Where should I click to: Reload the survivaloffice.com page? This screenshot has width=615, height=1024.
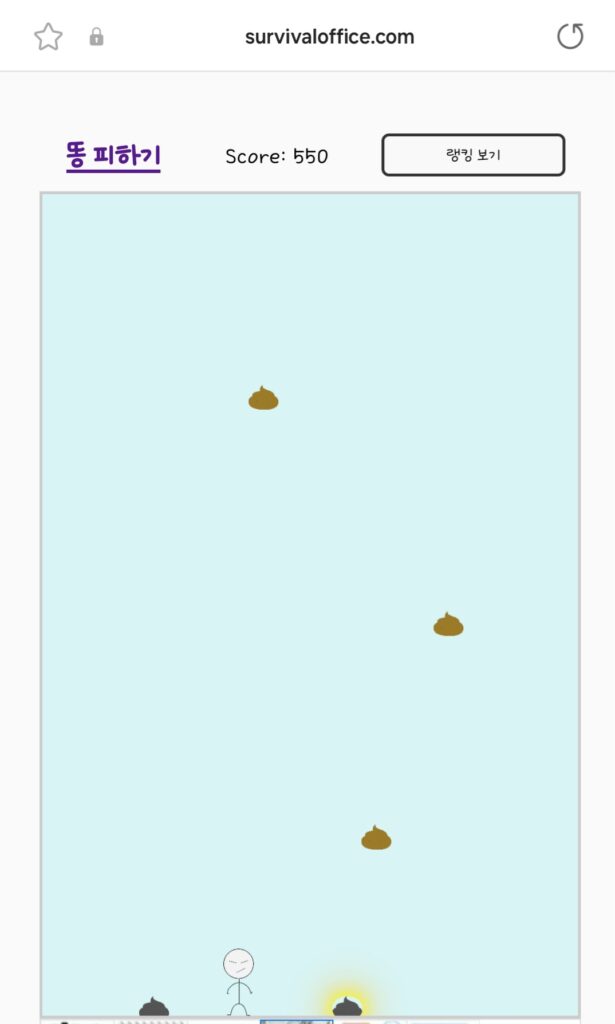point(569,37)
